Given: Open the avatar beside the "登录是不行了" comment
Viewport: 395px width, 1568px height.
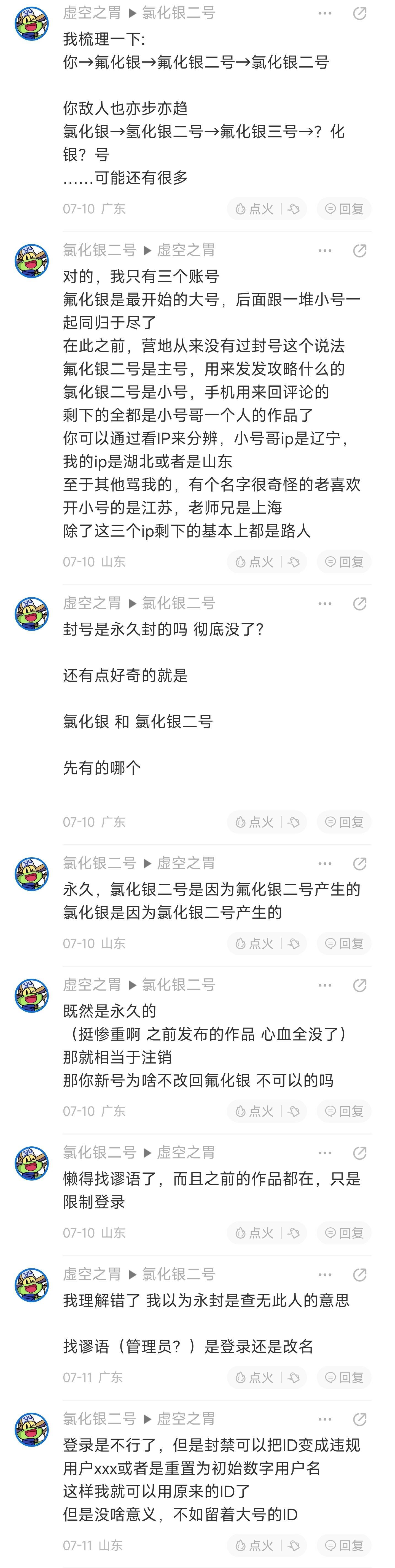Looking at the screenshot, I should 32,1429.
